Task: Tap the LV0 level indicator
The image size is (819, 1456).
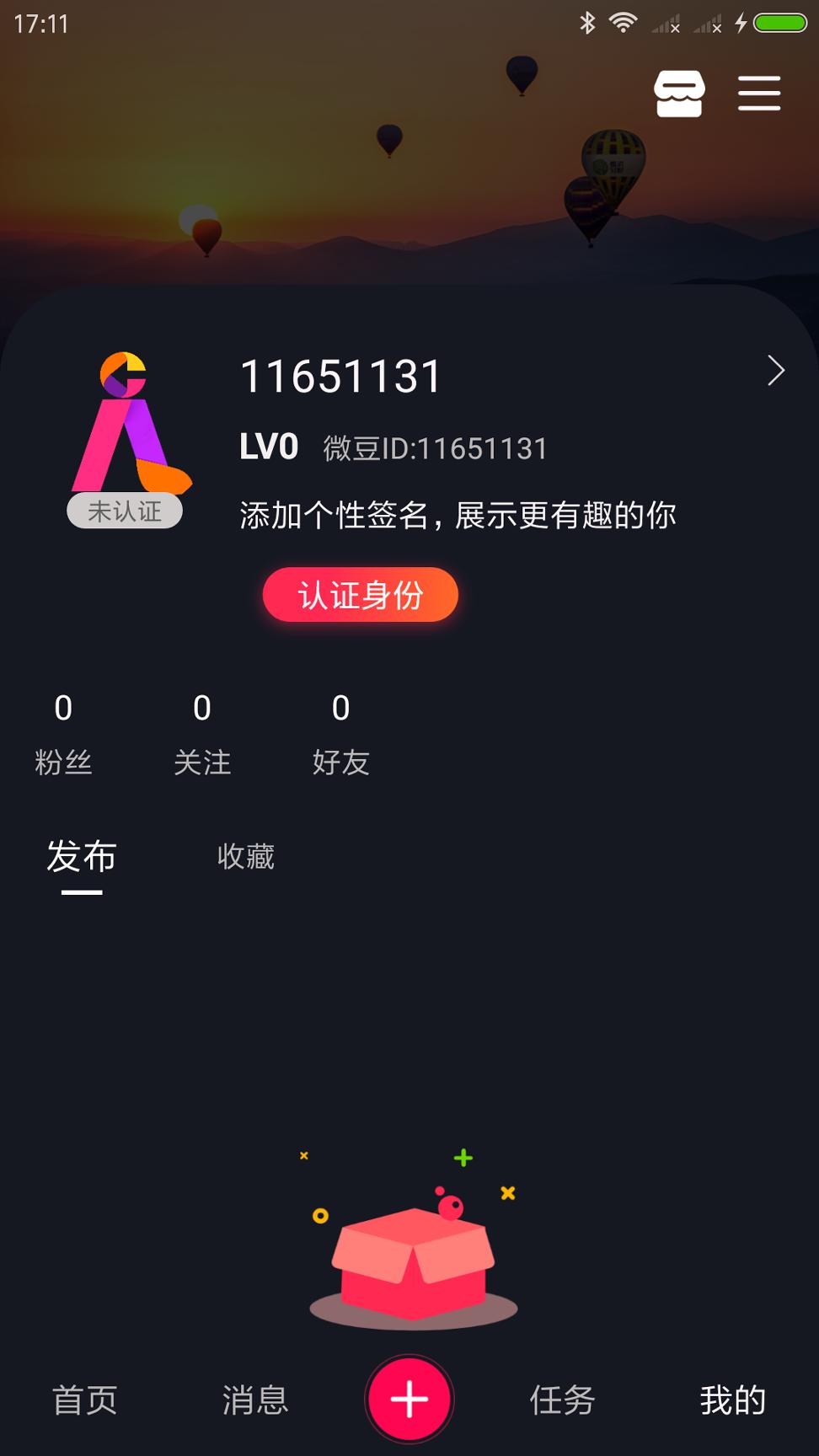Action: pos(267,447)
